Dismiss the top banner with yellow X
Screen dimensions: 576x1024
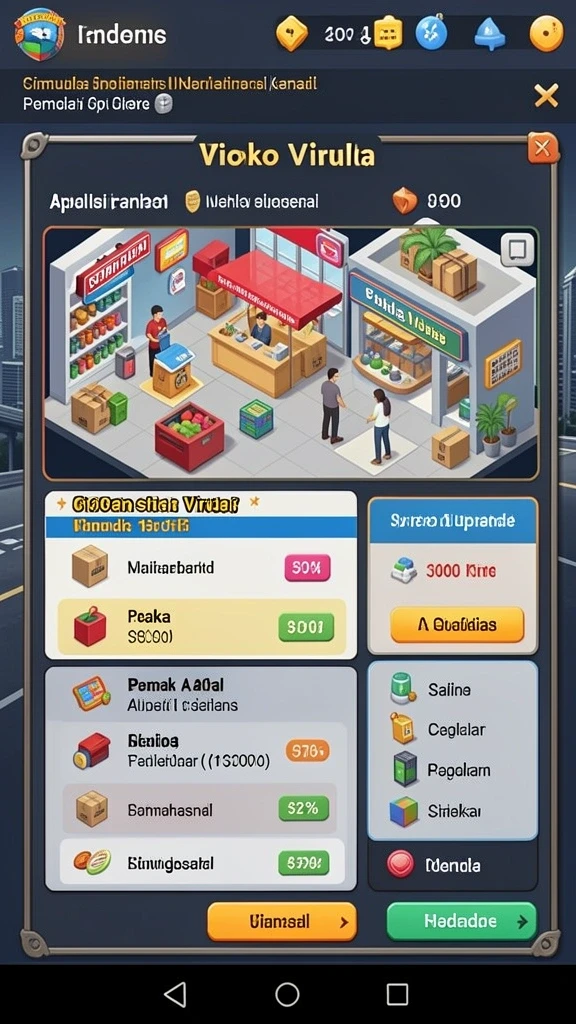coord(546,96)
